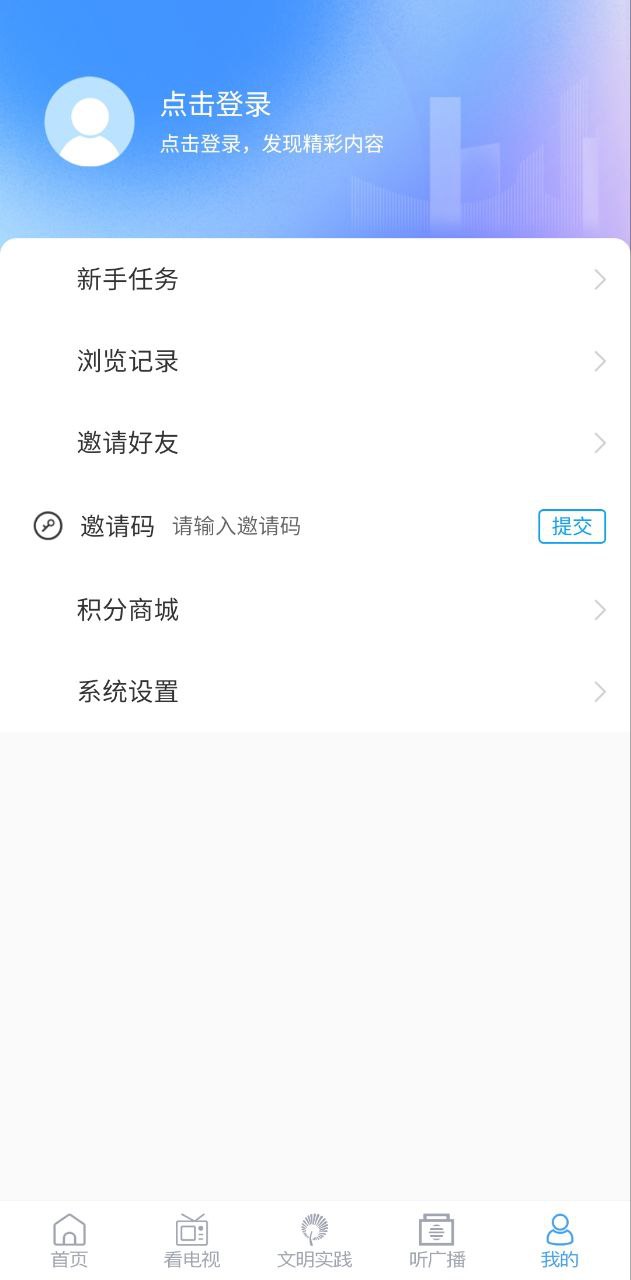Tap the profile avatar to log in
Screen dimensions: 631x1280
coord(89,121)
